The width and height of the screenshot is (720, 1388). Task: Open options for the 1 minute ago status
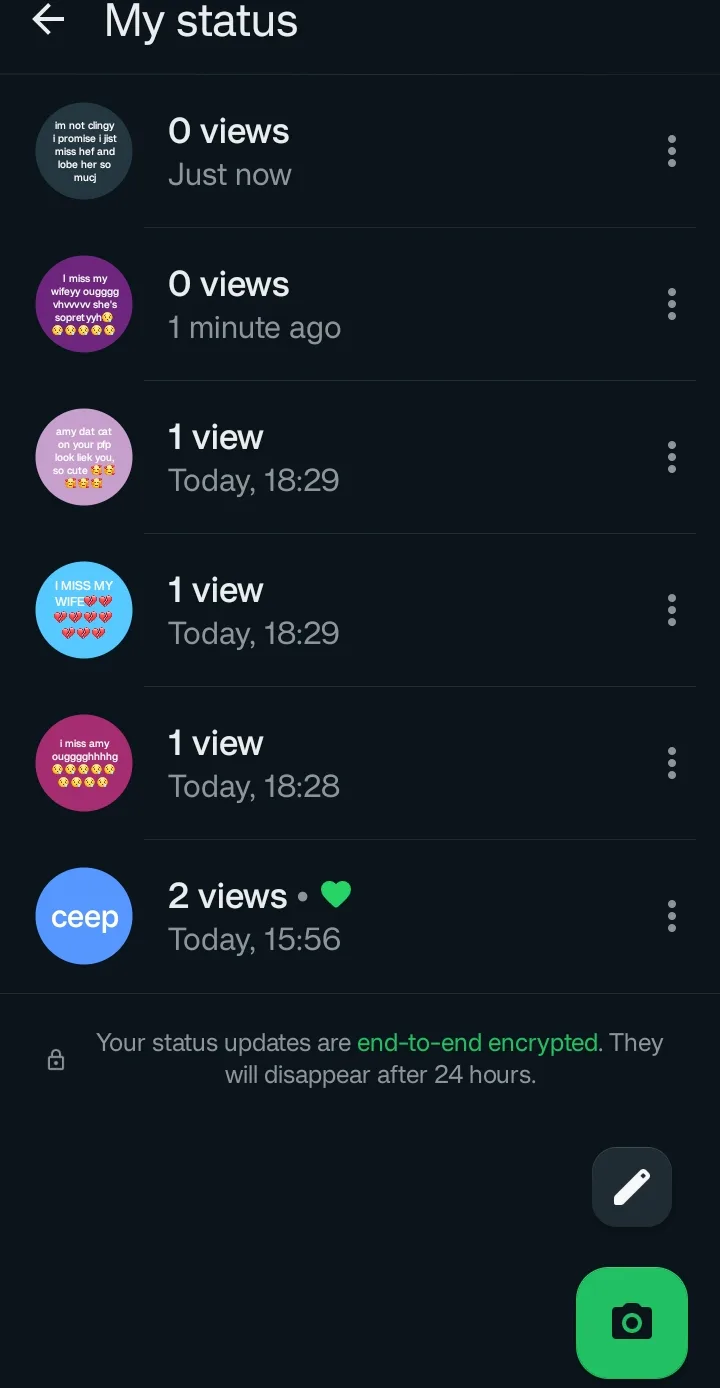coord(672,304)
